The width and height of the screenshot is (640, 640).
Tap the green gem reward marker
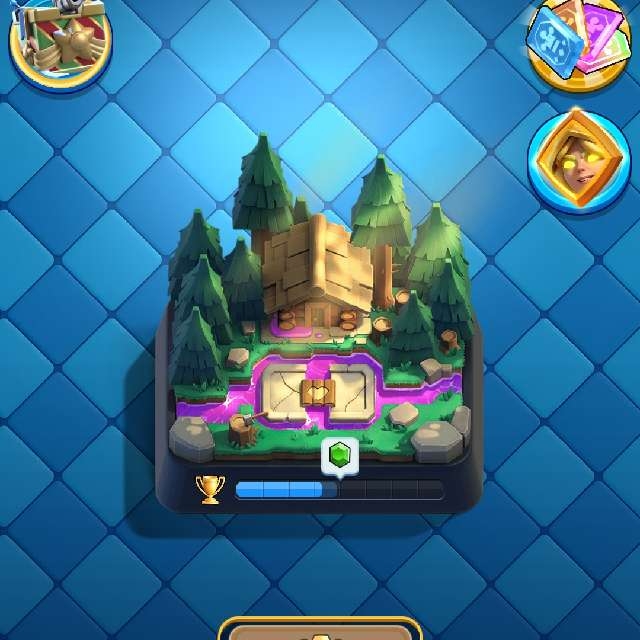pos(338,455)
